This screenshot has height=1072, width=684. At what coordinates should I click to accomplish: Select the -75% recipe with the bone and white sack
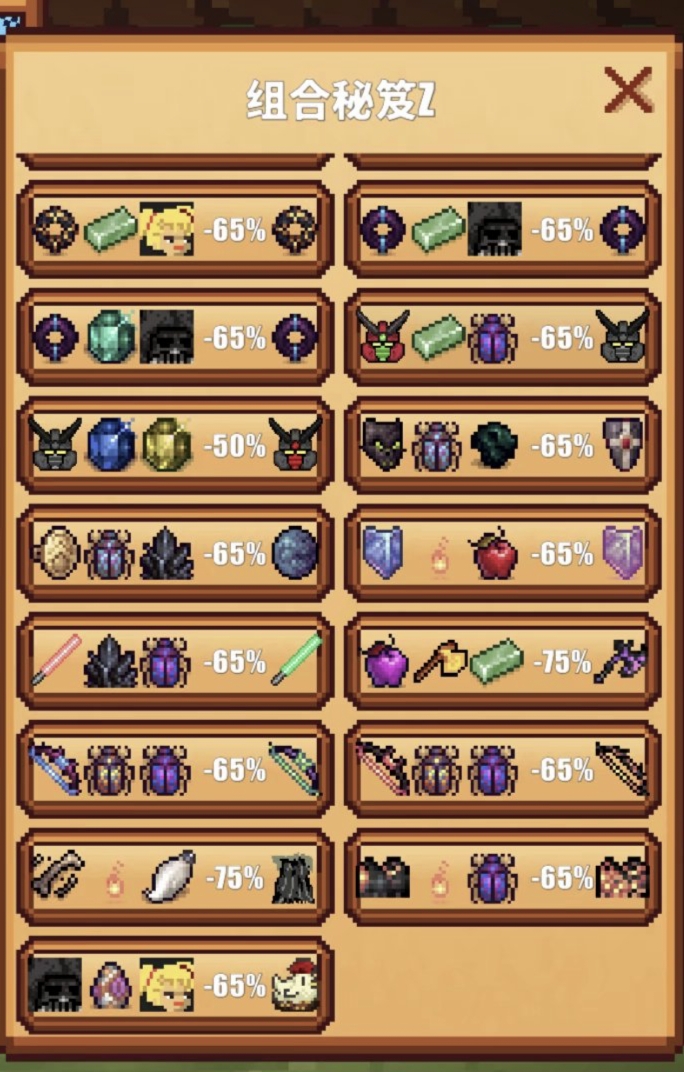coord(176,877)
